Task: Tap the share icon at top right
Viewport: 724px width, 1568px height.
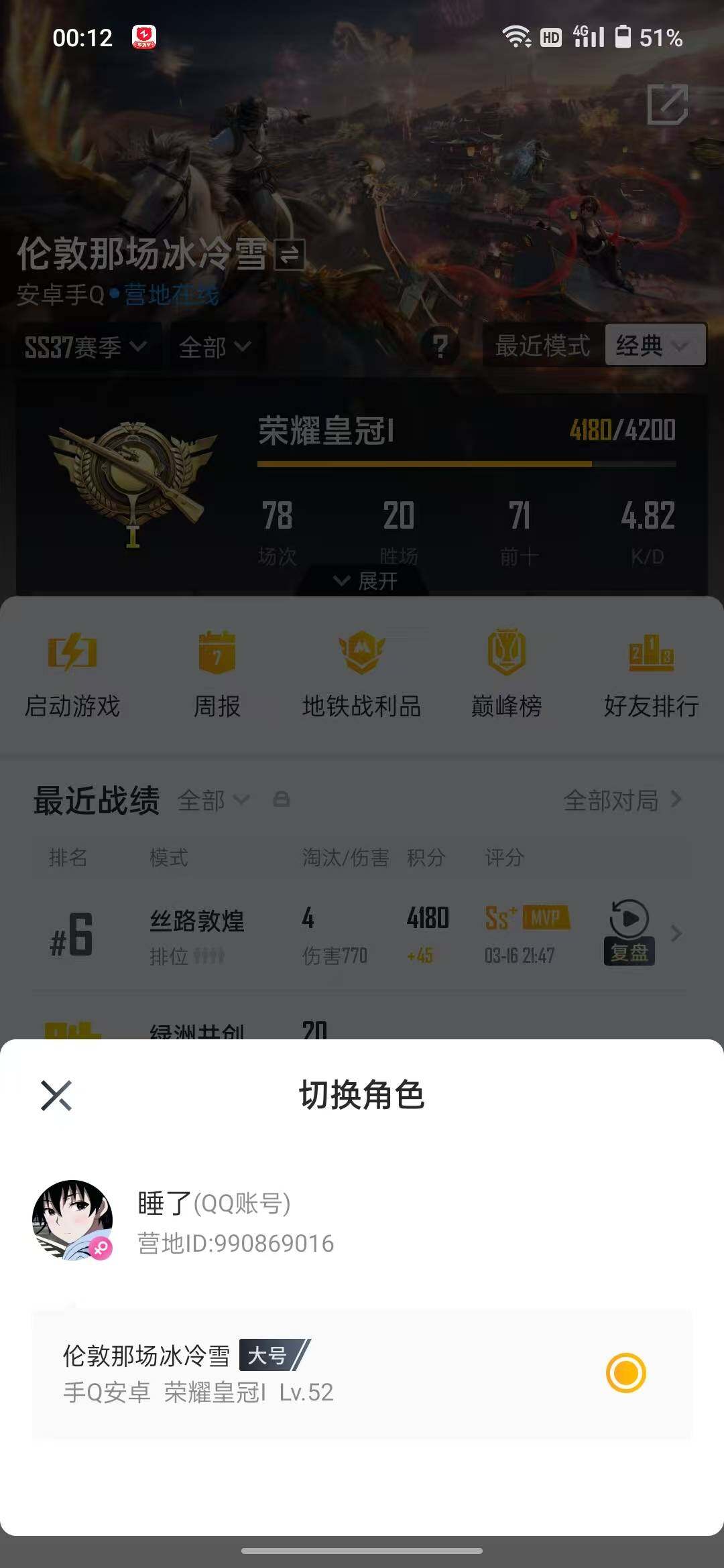Action: coord(668,104)
